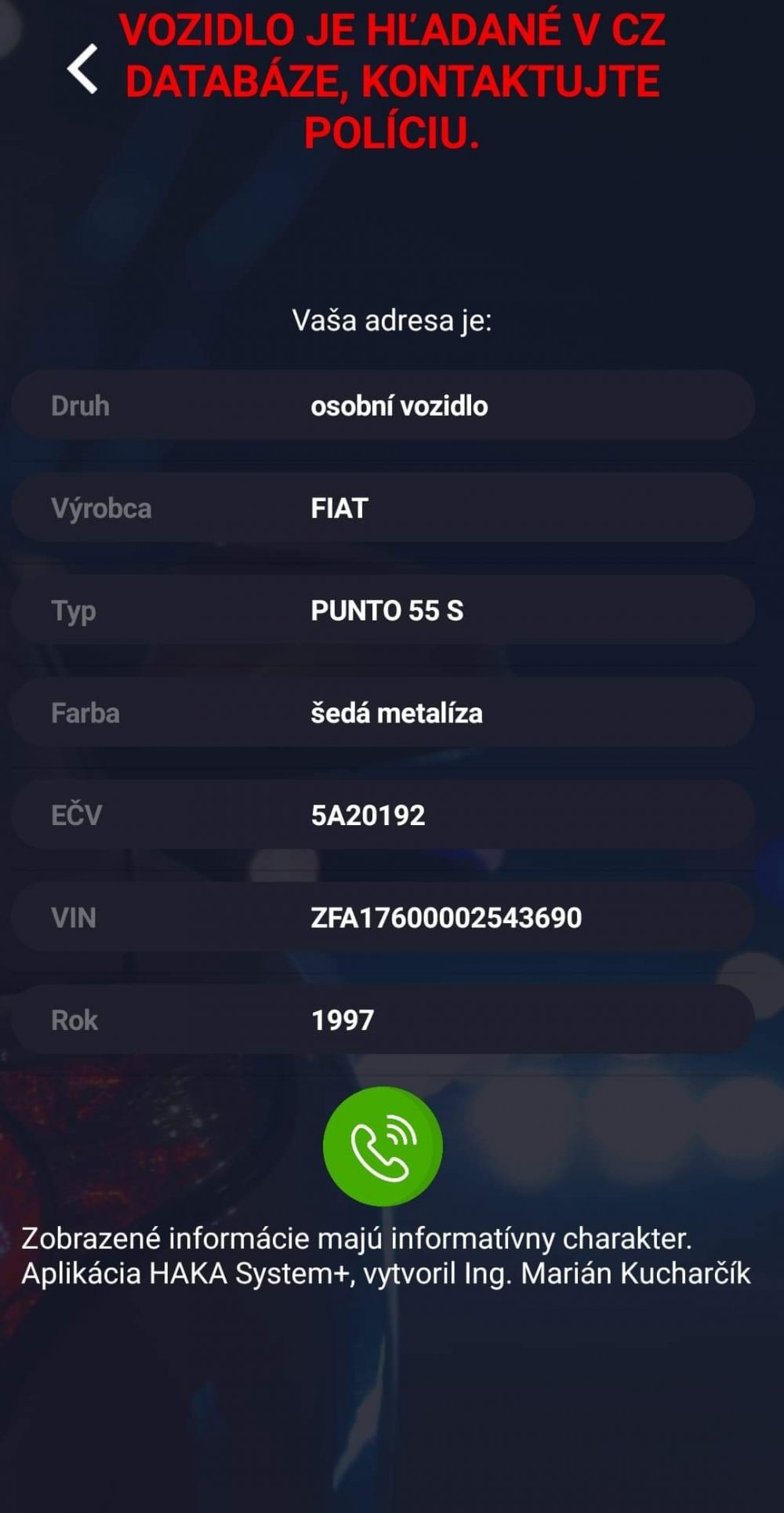The width and height of the screenshot is (784, 1513).
Task: Go back using the arrow
Action: point(82,69)
